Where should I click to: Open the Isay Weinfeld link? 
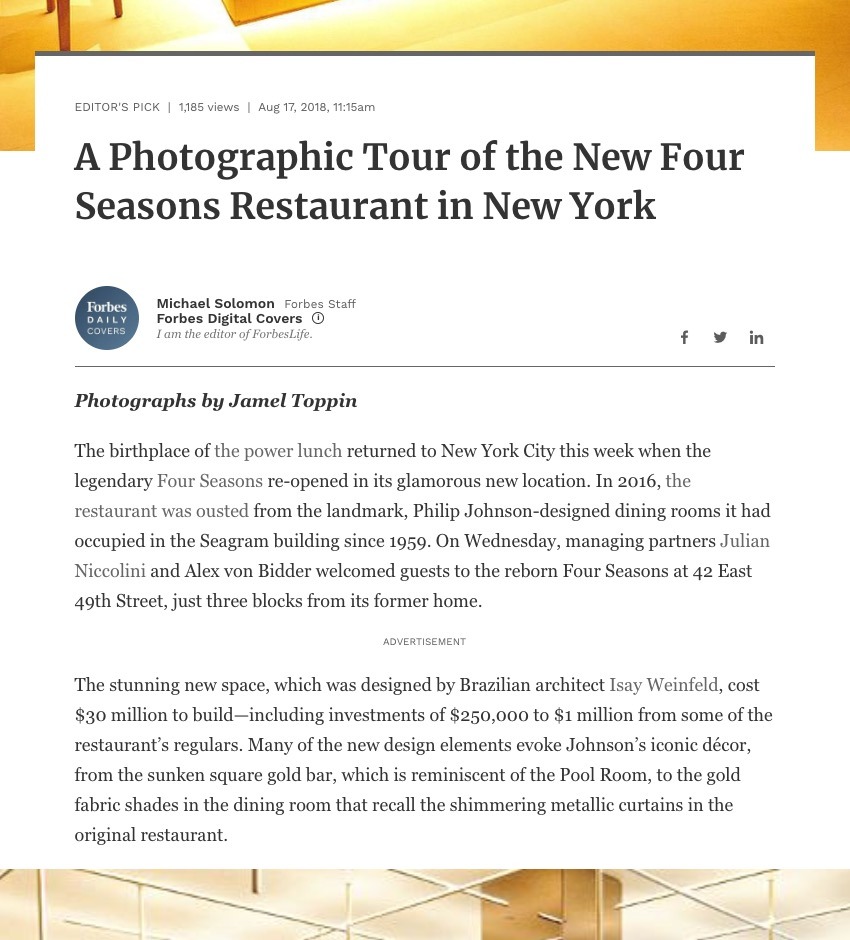[663, 685]
